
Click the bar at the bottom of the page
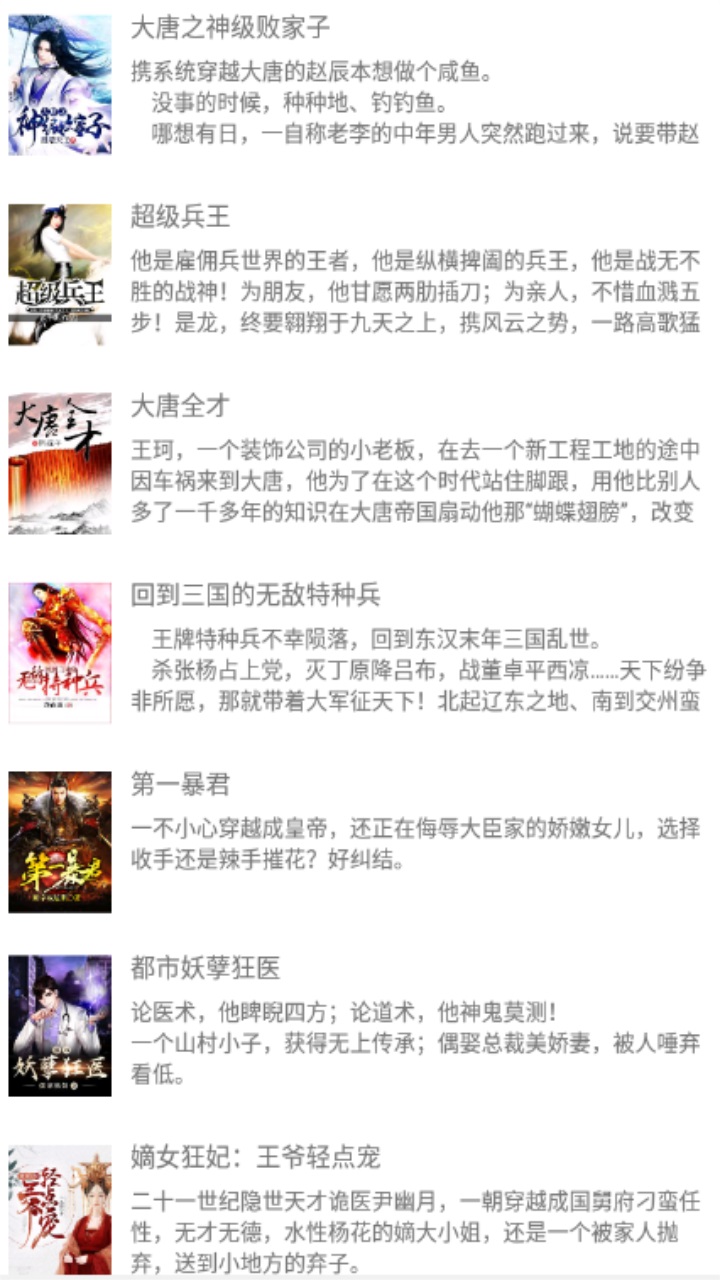click(360, 1275)
